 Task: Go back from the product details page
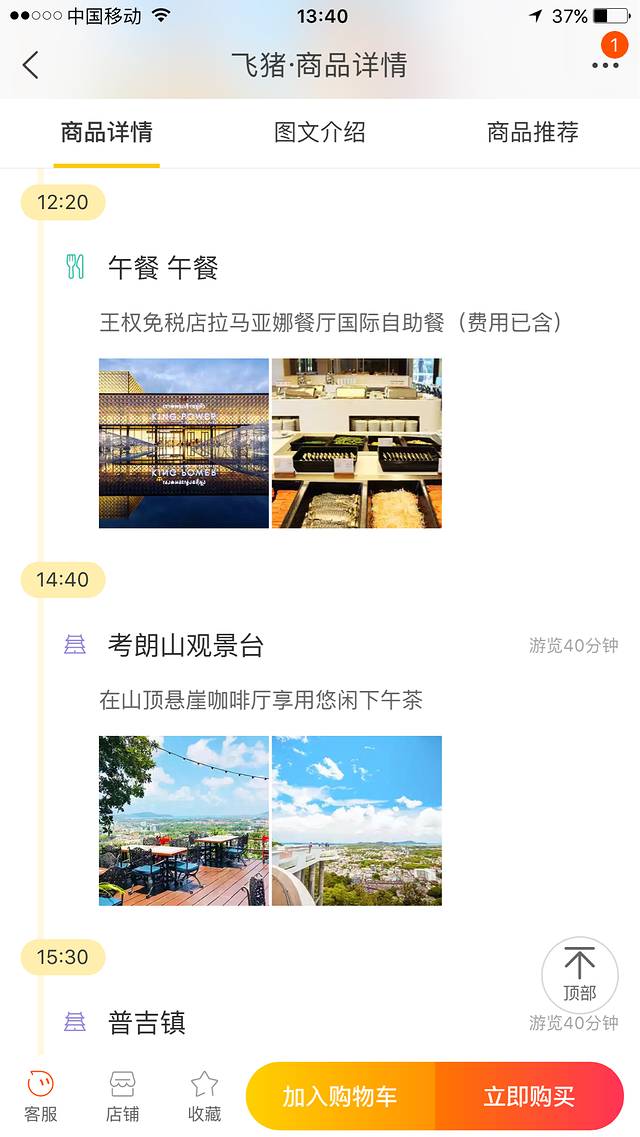click(x=31, y=65)
